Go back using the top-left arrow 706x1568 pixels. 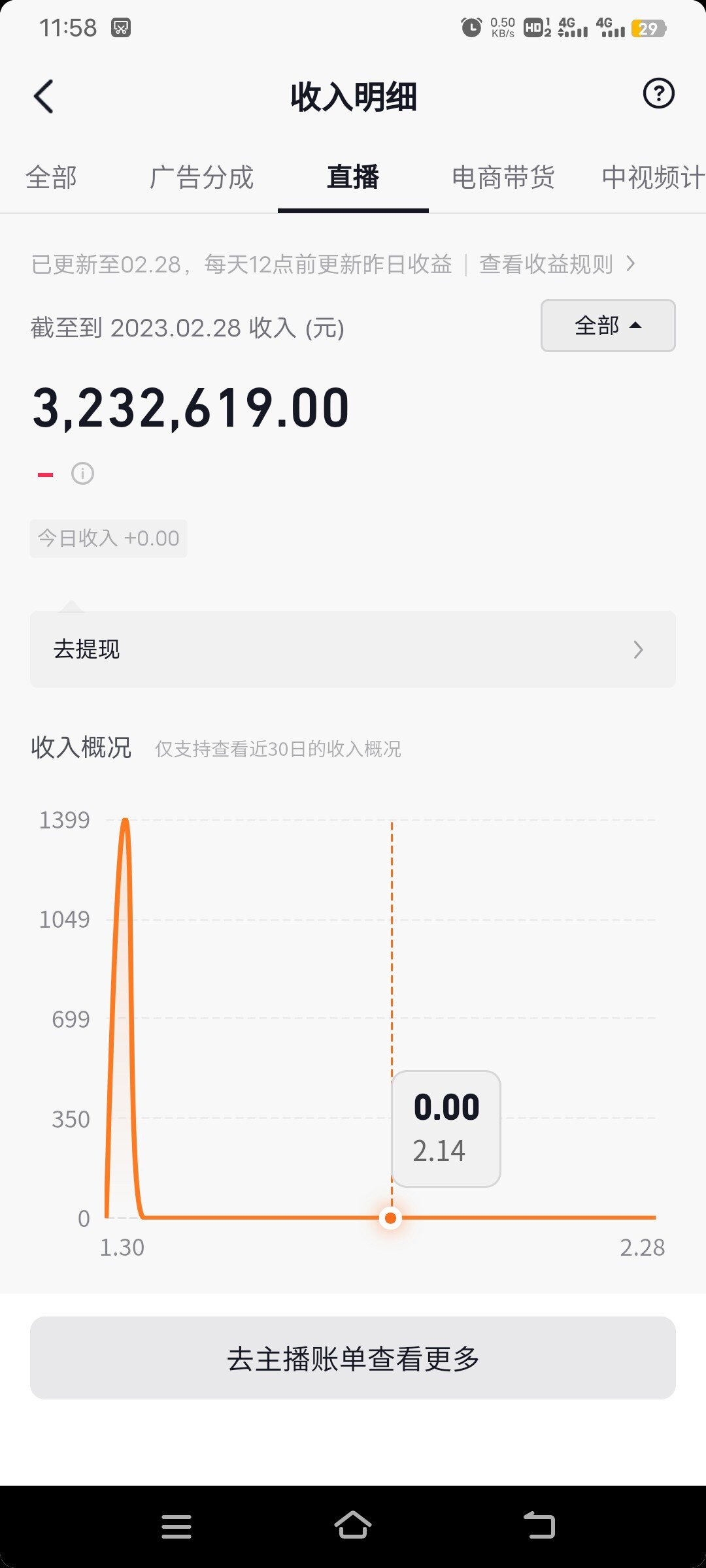click(x=43, y=97)
